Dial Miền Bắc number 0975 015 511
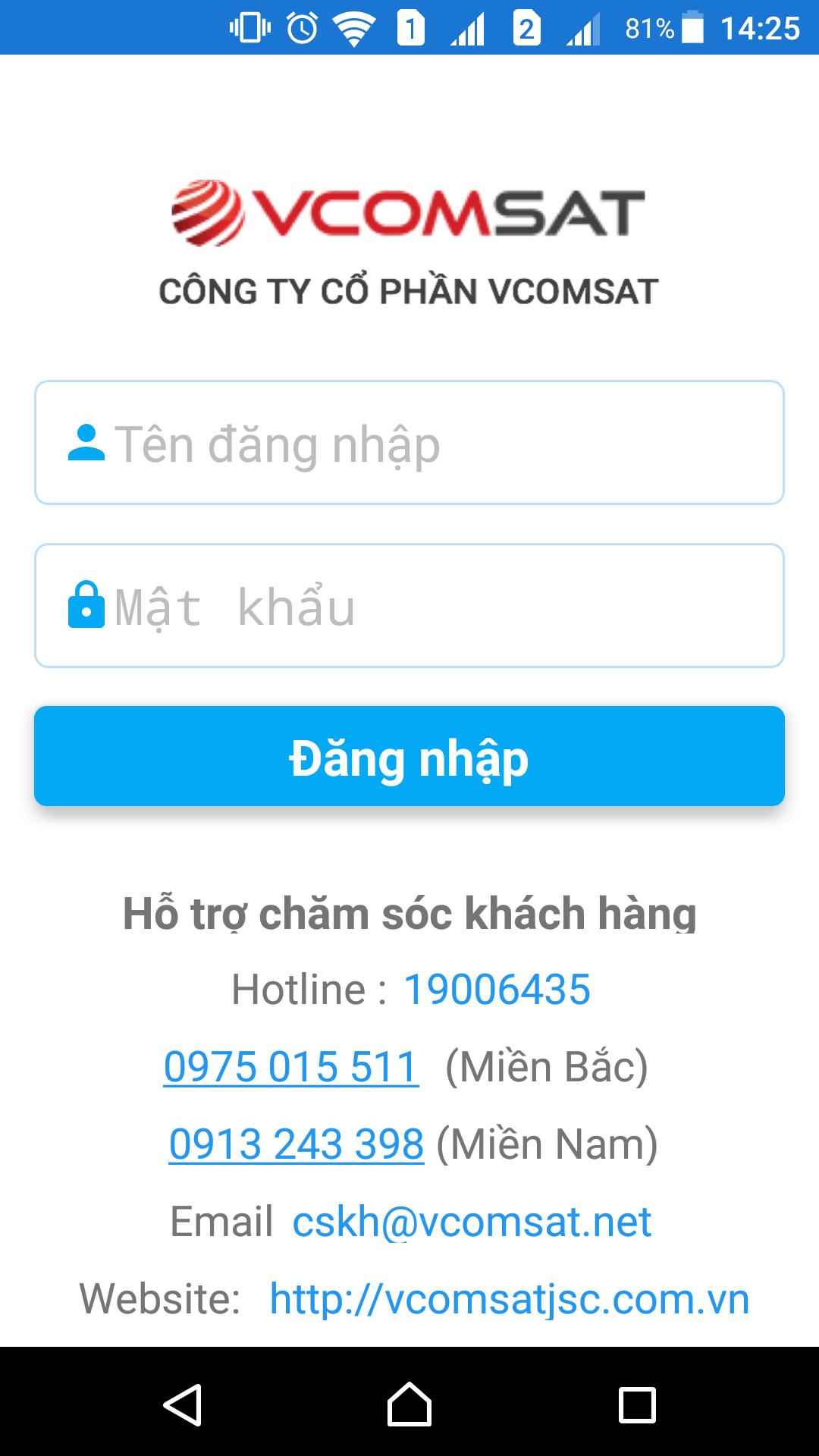The height and width of the screenshot is (1456, 819). point(291,1067)
